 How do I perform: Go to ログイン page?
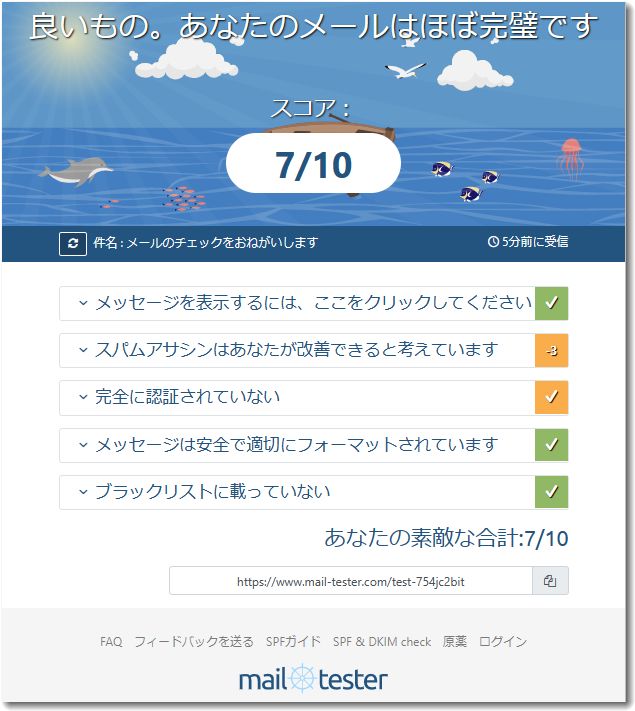pyautogui.click(x=503, y=642)
